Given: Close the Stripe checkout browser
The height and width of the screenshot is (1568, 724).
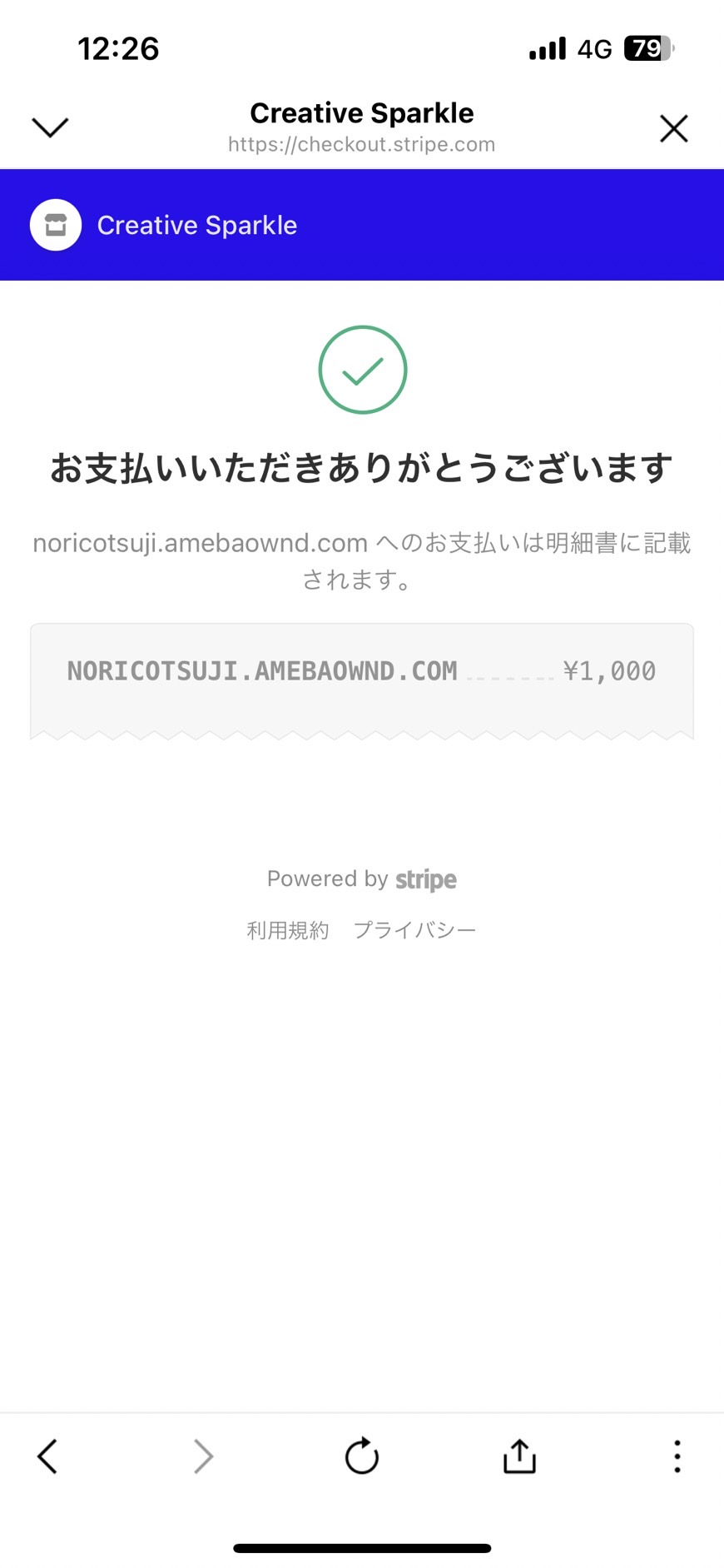Looking at the screenshot, I should [673, 128].
